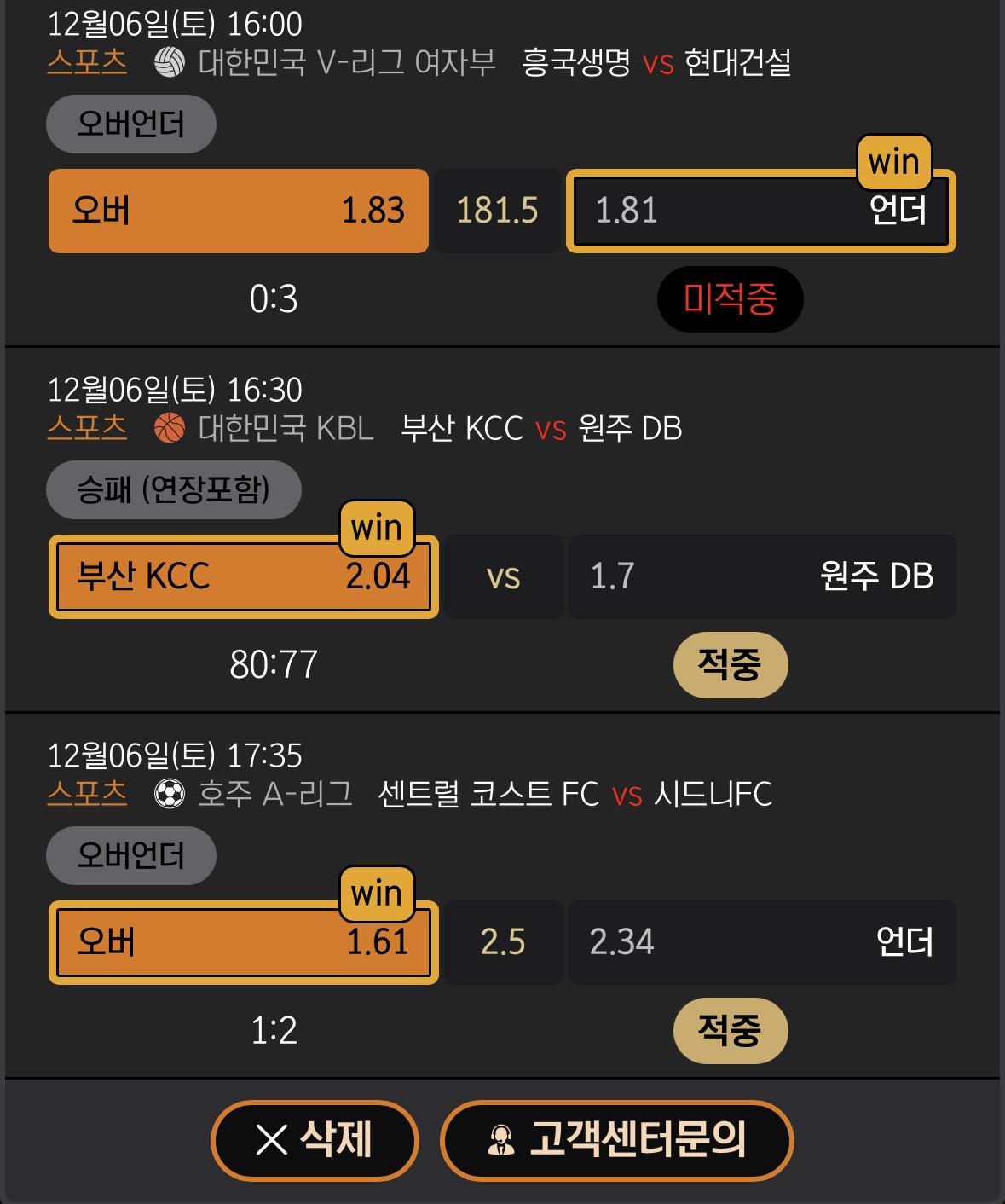The image size is (1005, 1204).
Task: Select the 오버 1.83 odds box
Action: coord(239,211)
